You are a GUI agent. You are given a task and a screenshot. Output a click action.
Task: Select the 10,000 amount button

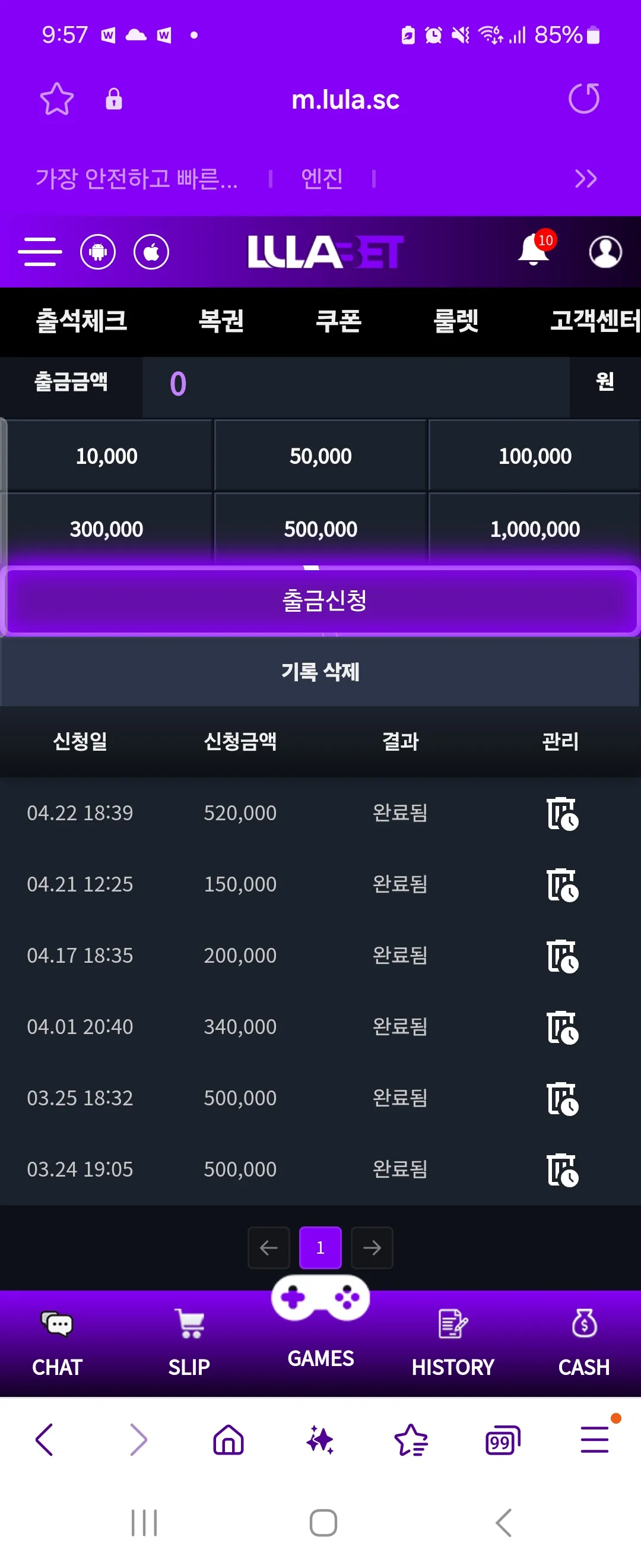107,456
